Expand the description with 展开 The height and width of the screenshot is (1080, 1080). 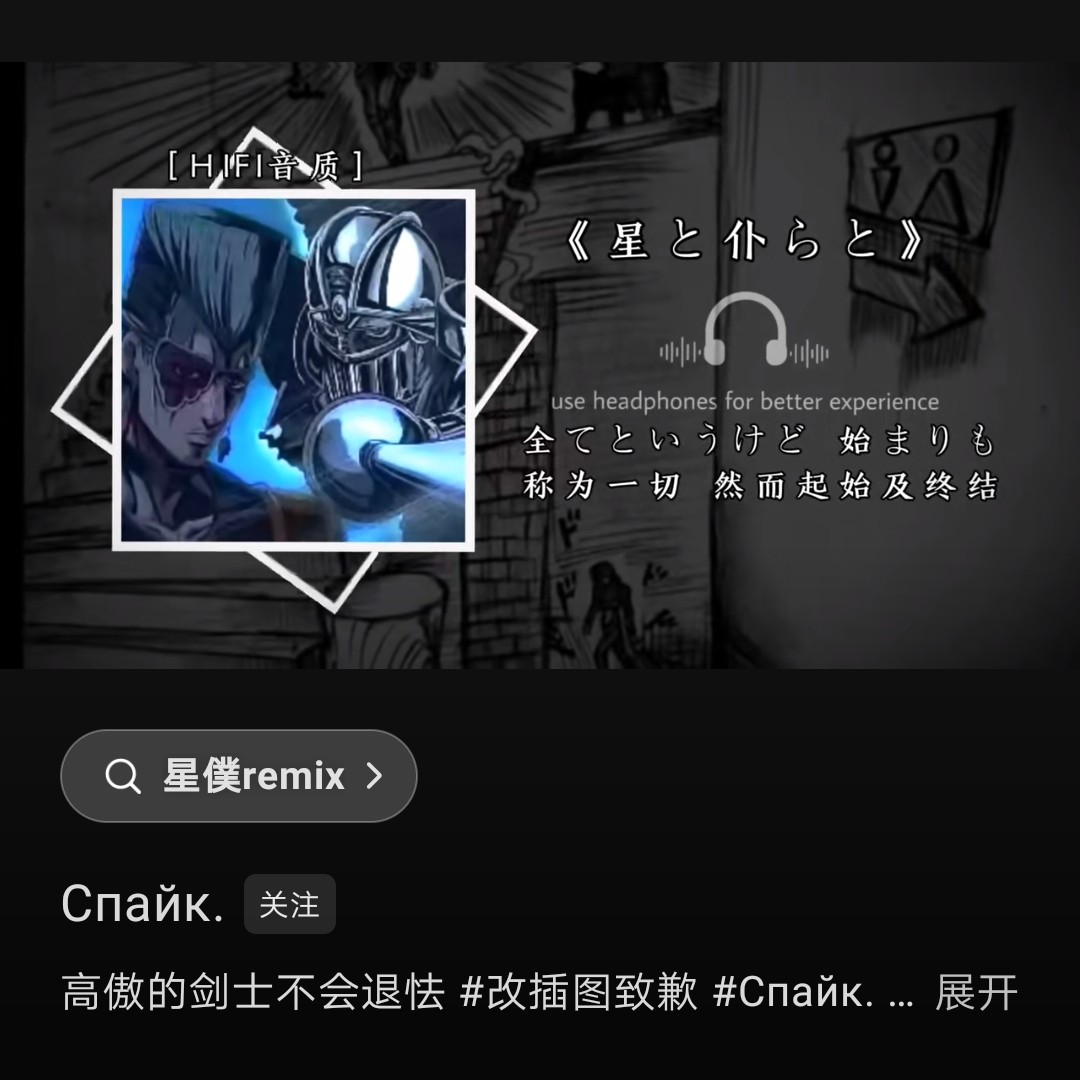975,993
